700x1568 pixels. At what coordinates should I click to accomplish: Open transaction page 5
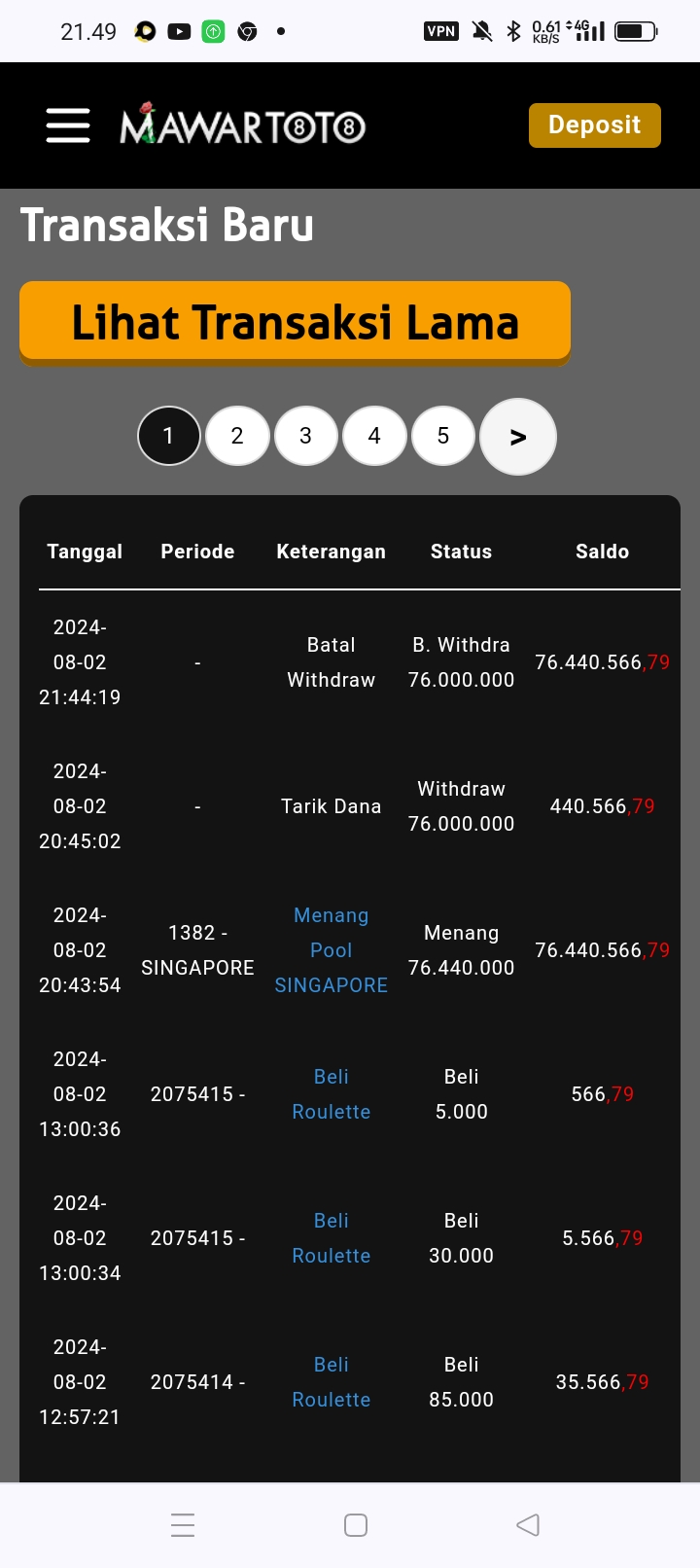pyautogui.click(x=443, y=436)
